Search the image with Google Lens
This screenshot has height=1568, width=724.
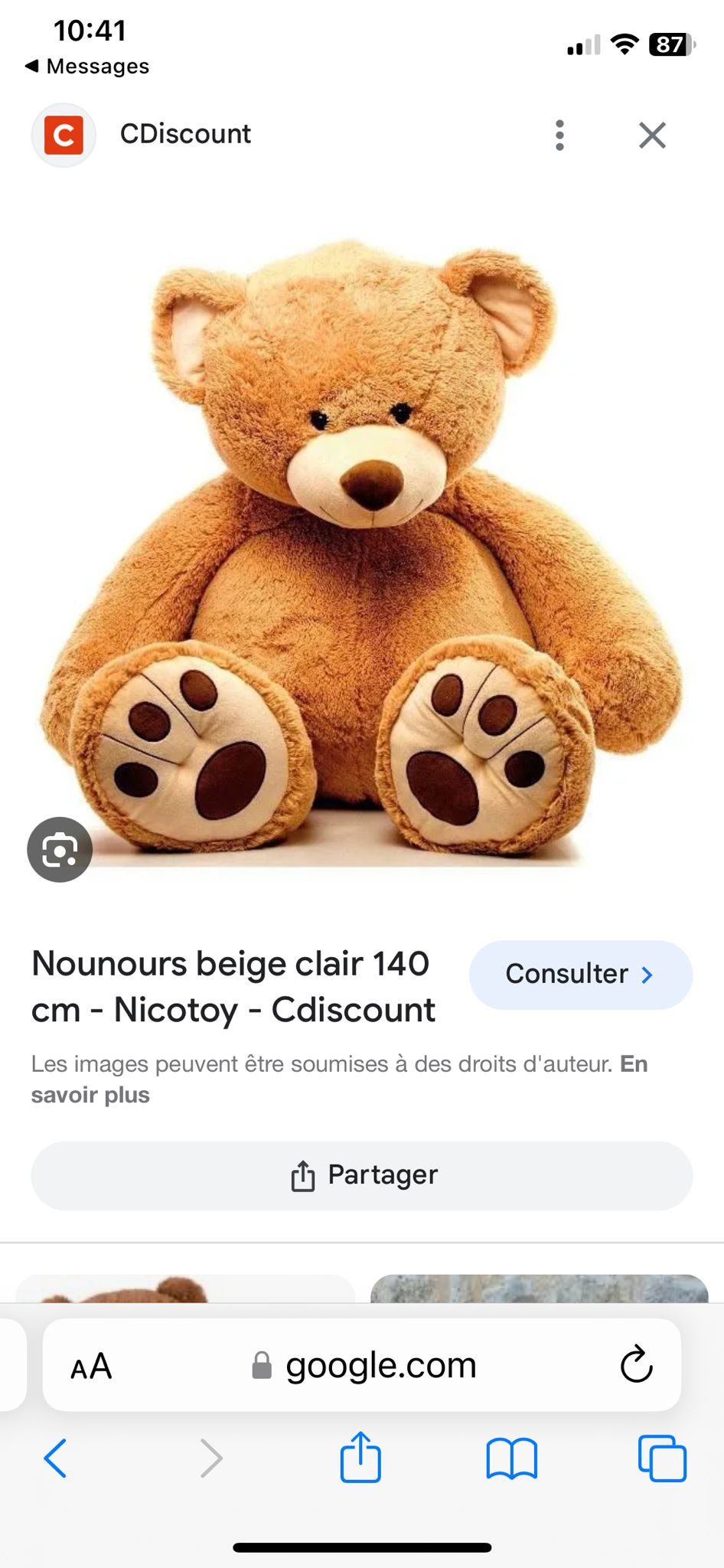(60, 850)
